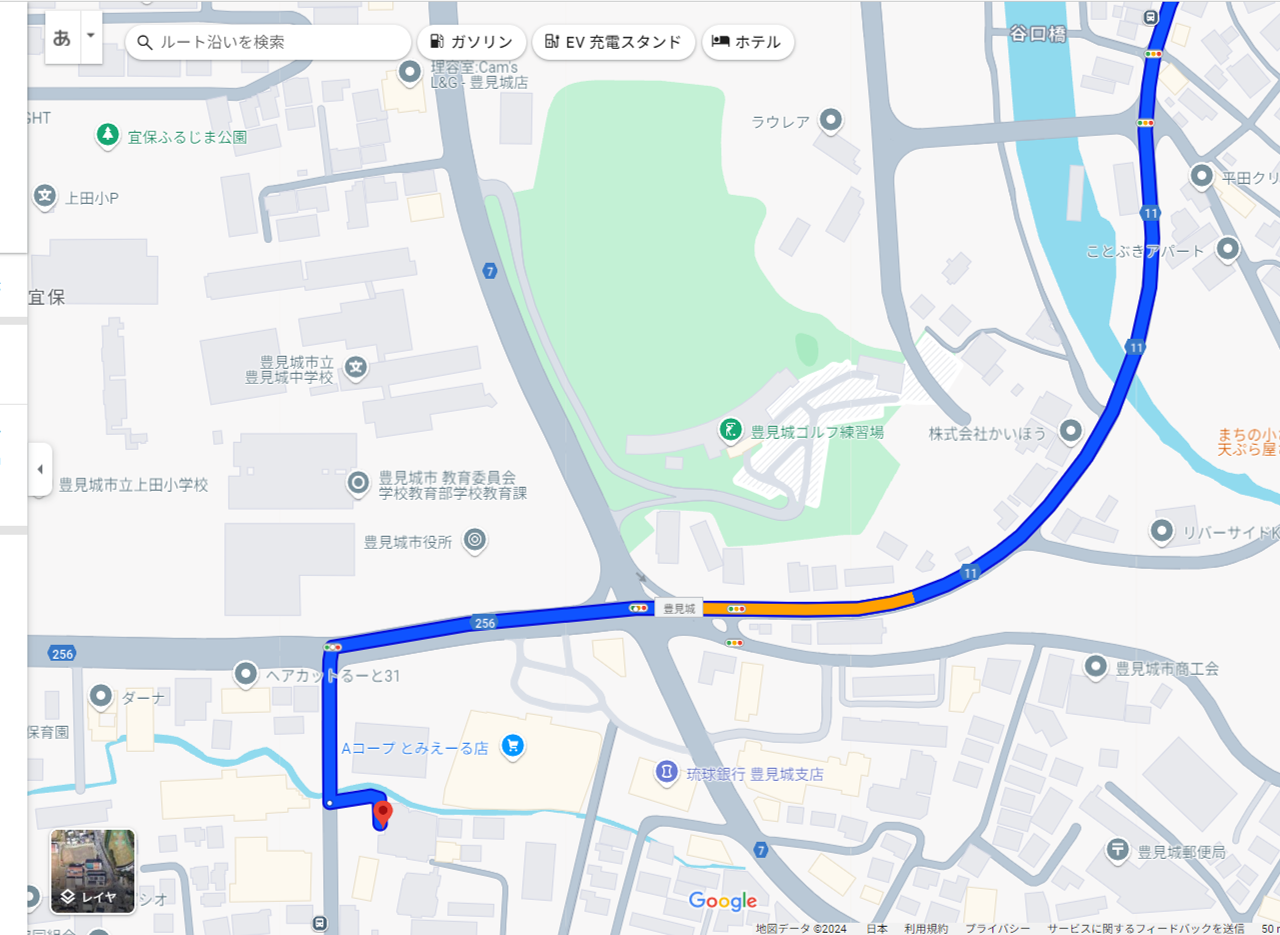The image size is (1280, 935).
Task: Tap the red destination pin
Action: point(382,812)
